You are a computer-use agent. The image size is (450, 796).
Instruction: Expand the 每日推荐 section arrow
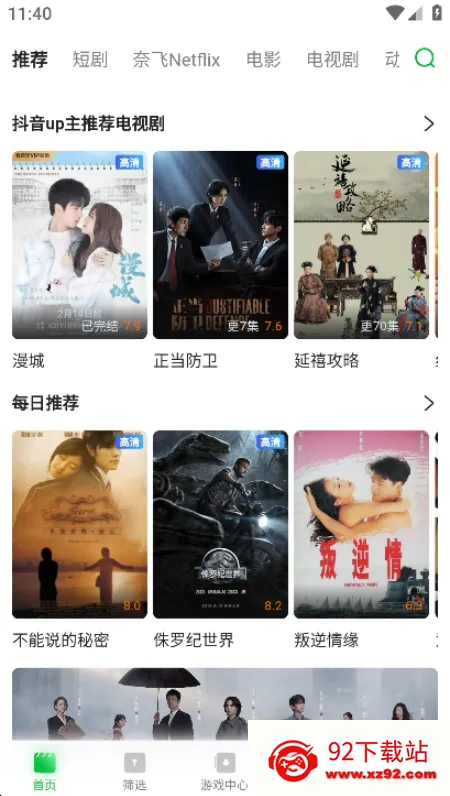tap(429, 403)
